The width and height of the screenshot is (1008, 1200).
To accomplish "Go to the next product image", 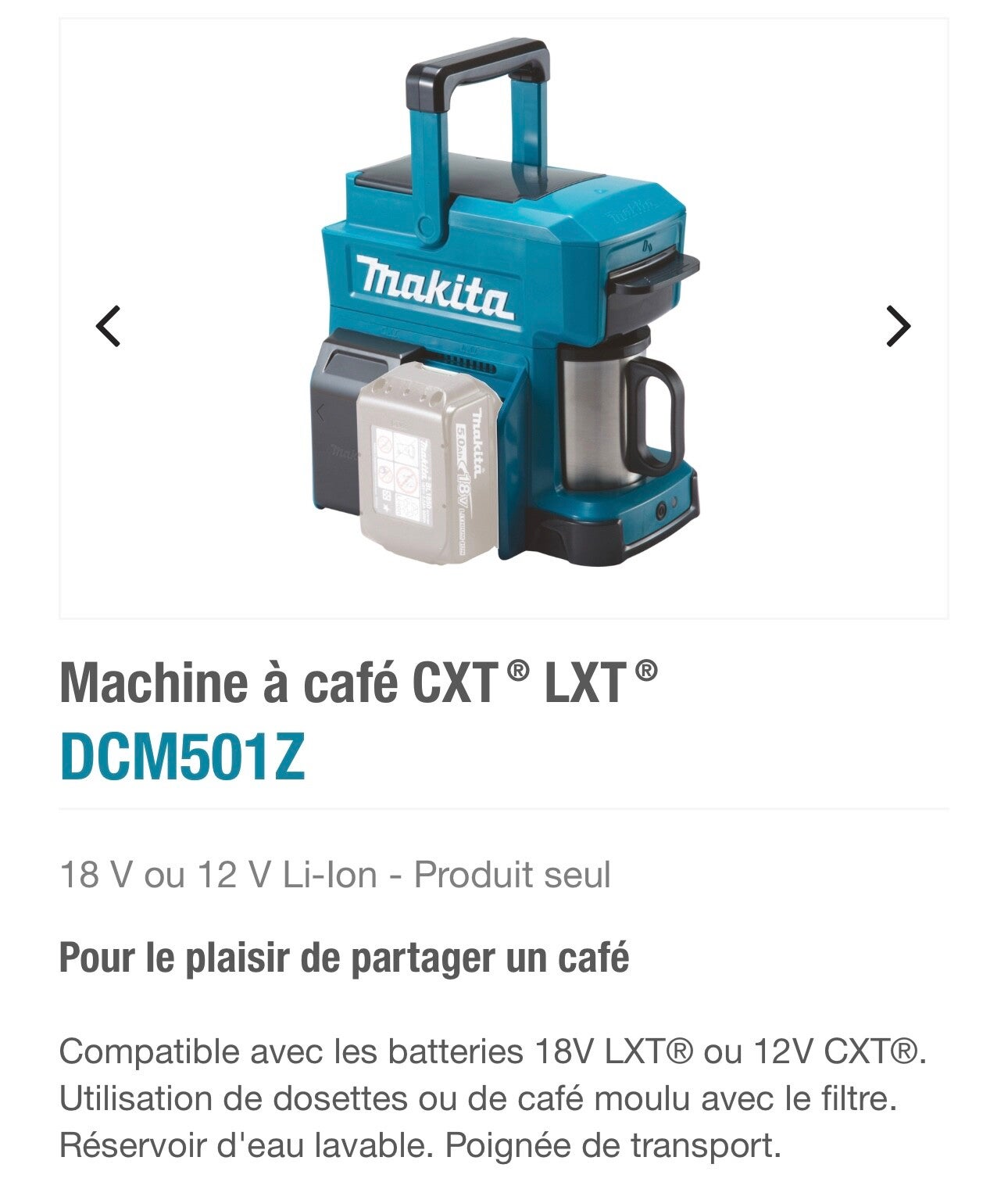I will (x=898, y=325).
